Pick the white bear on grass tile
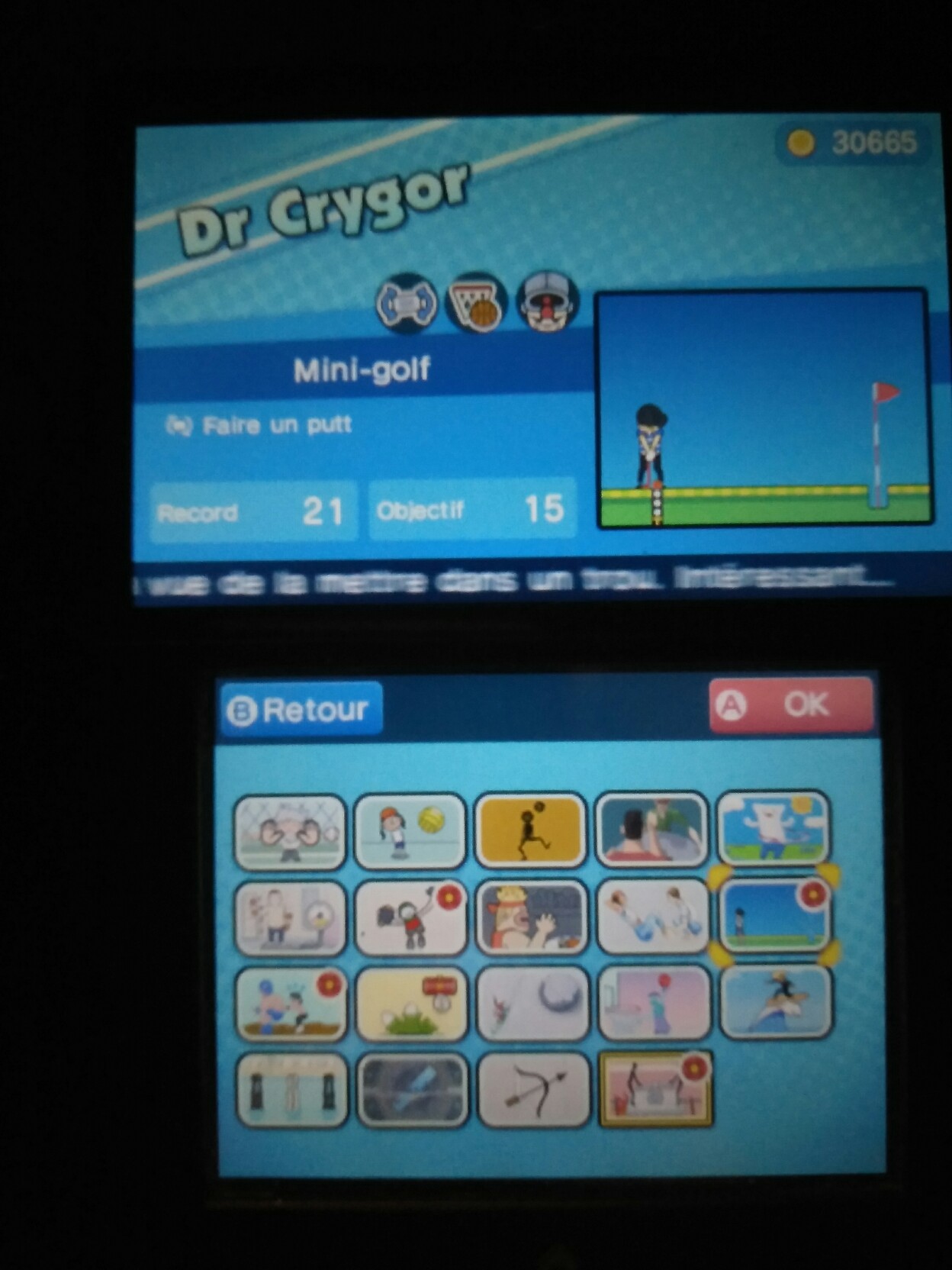 tap(773, 829)
